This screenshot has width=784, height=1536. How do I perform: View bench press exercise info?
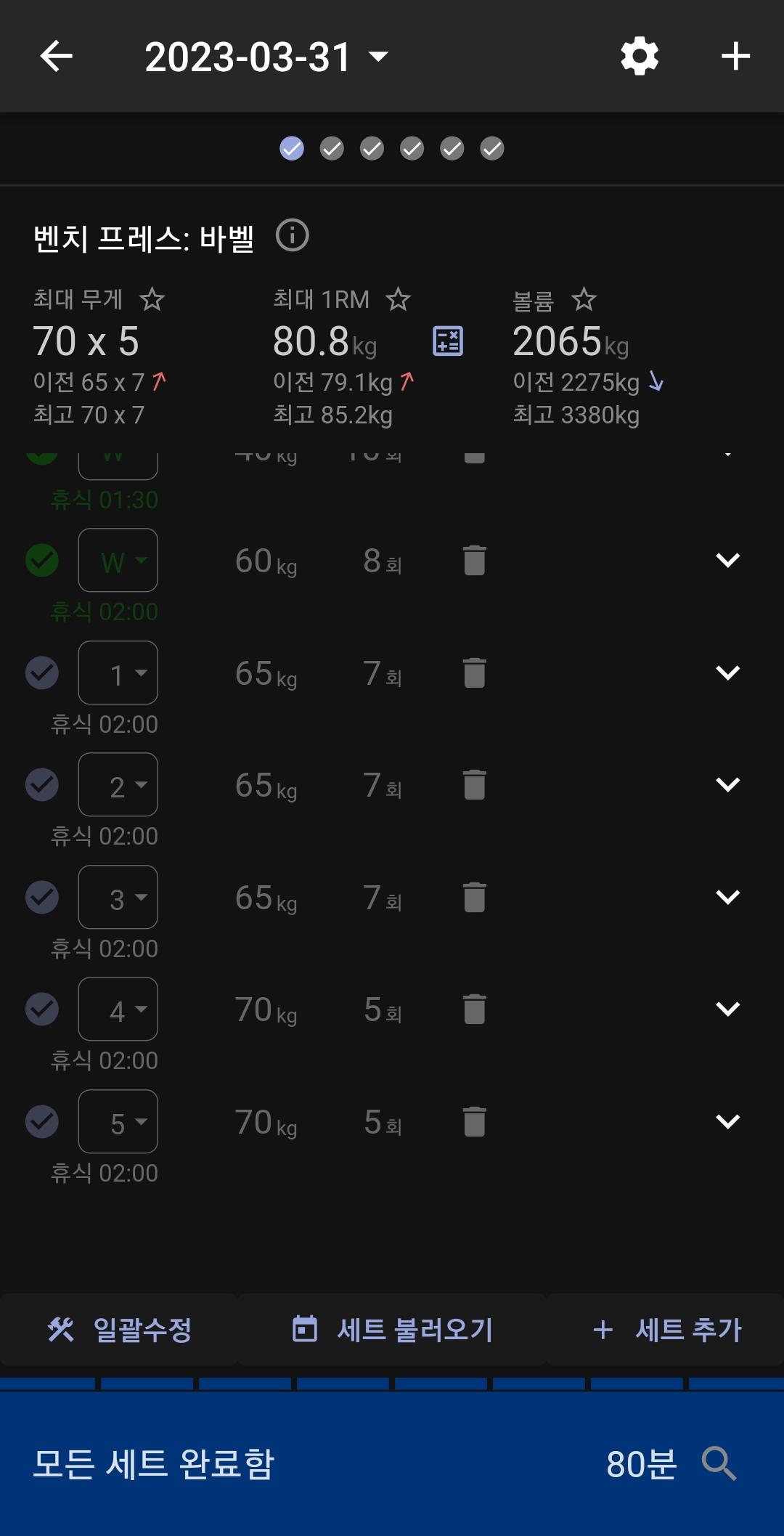click(293, 235)
